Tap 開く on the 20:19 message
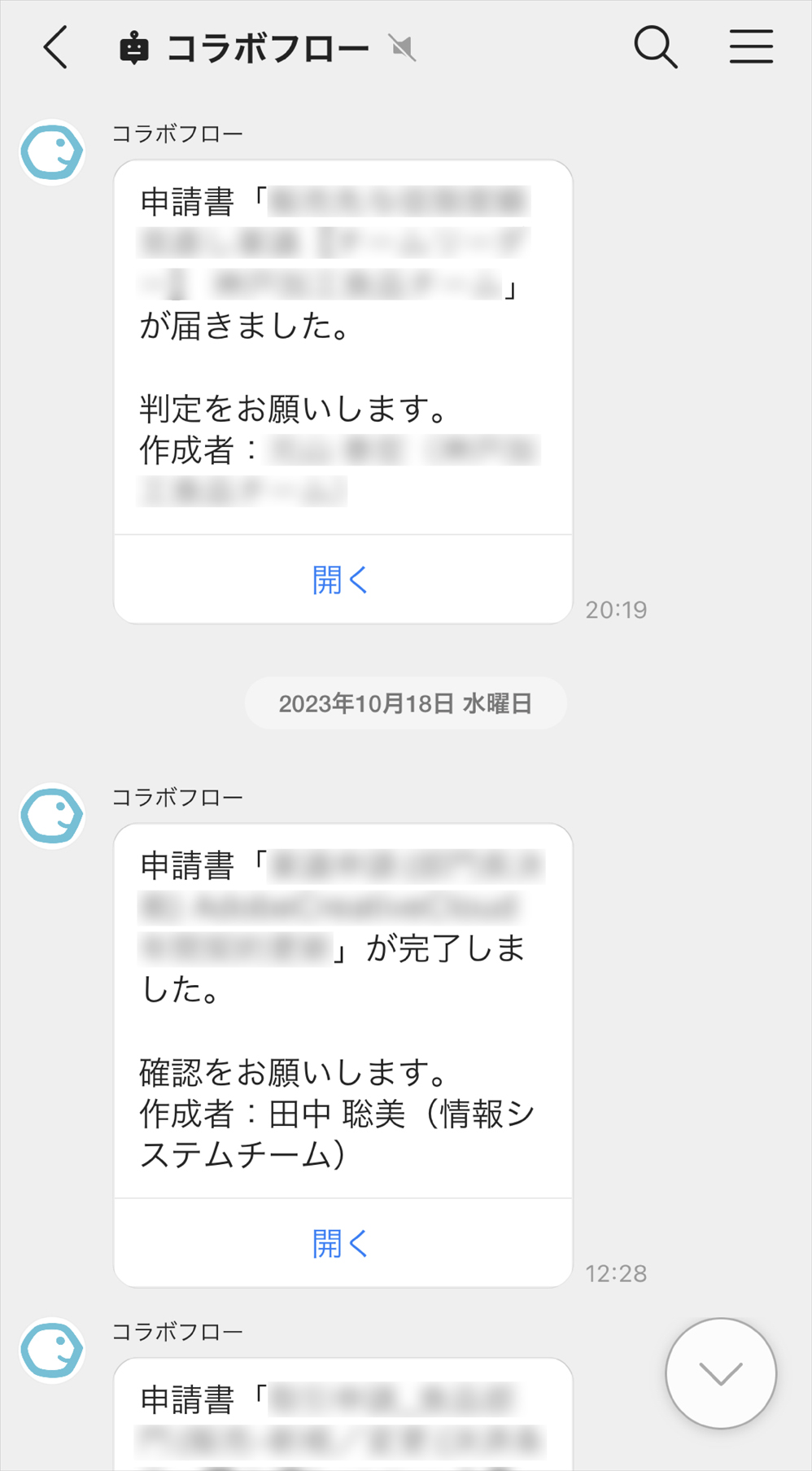Image resolution: width=812 pixels, height=1471 pixels. pos(343,580)
